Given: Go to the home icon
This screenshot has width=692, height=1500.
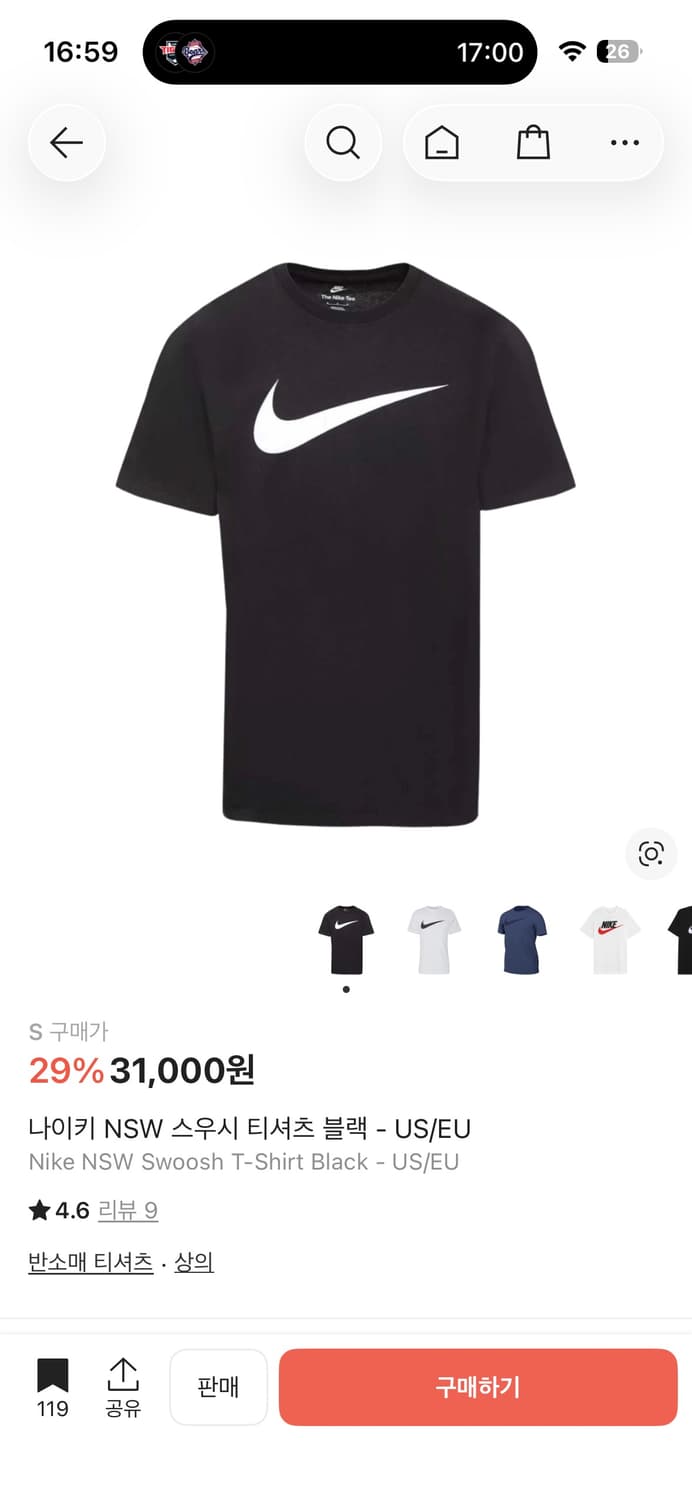Looking at the screenshot, I should pyautogui.click(x=442, y=143).
